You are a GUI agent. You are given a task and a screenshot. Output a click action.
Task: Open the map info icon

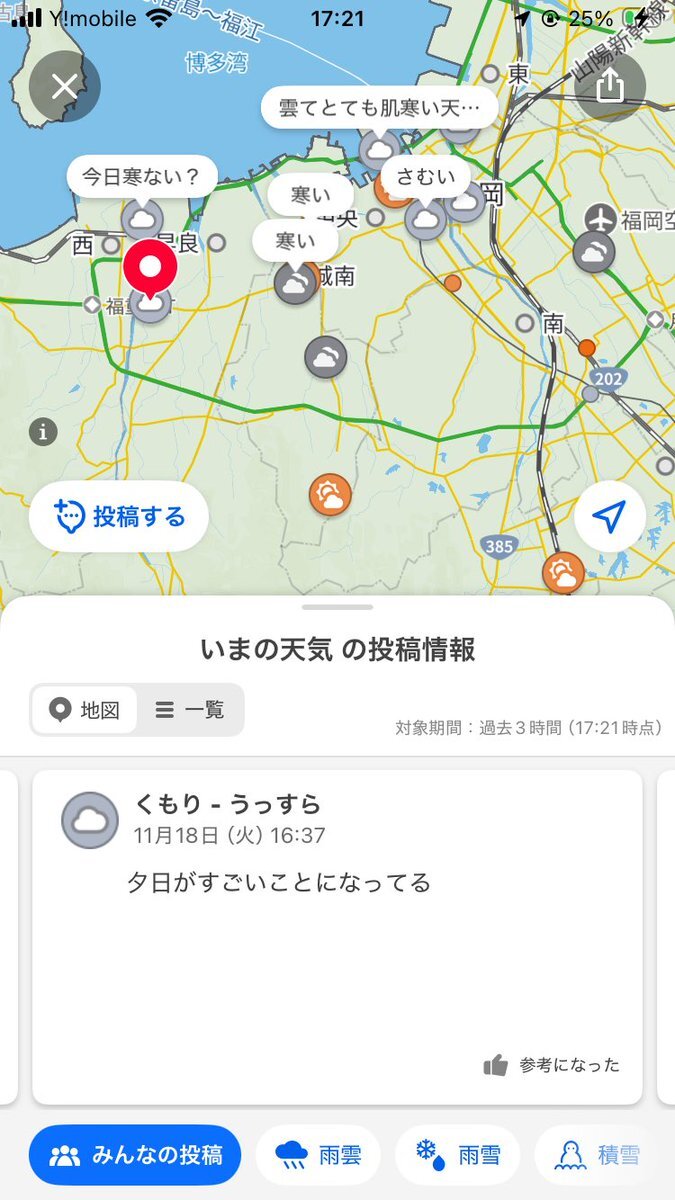point(43,432)
